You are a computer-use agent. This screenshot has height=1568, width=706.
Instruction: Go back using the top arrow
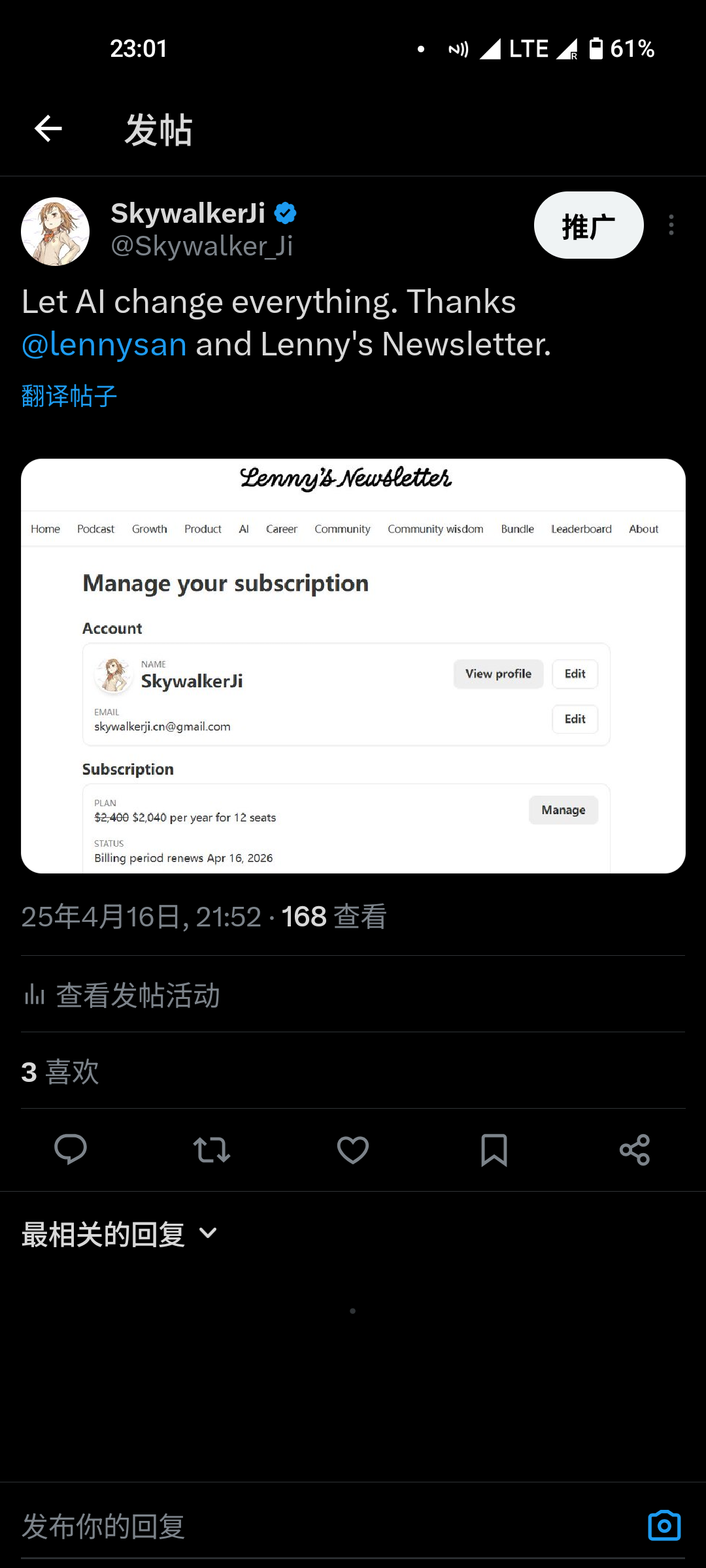pos(48,129)
